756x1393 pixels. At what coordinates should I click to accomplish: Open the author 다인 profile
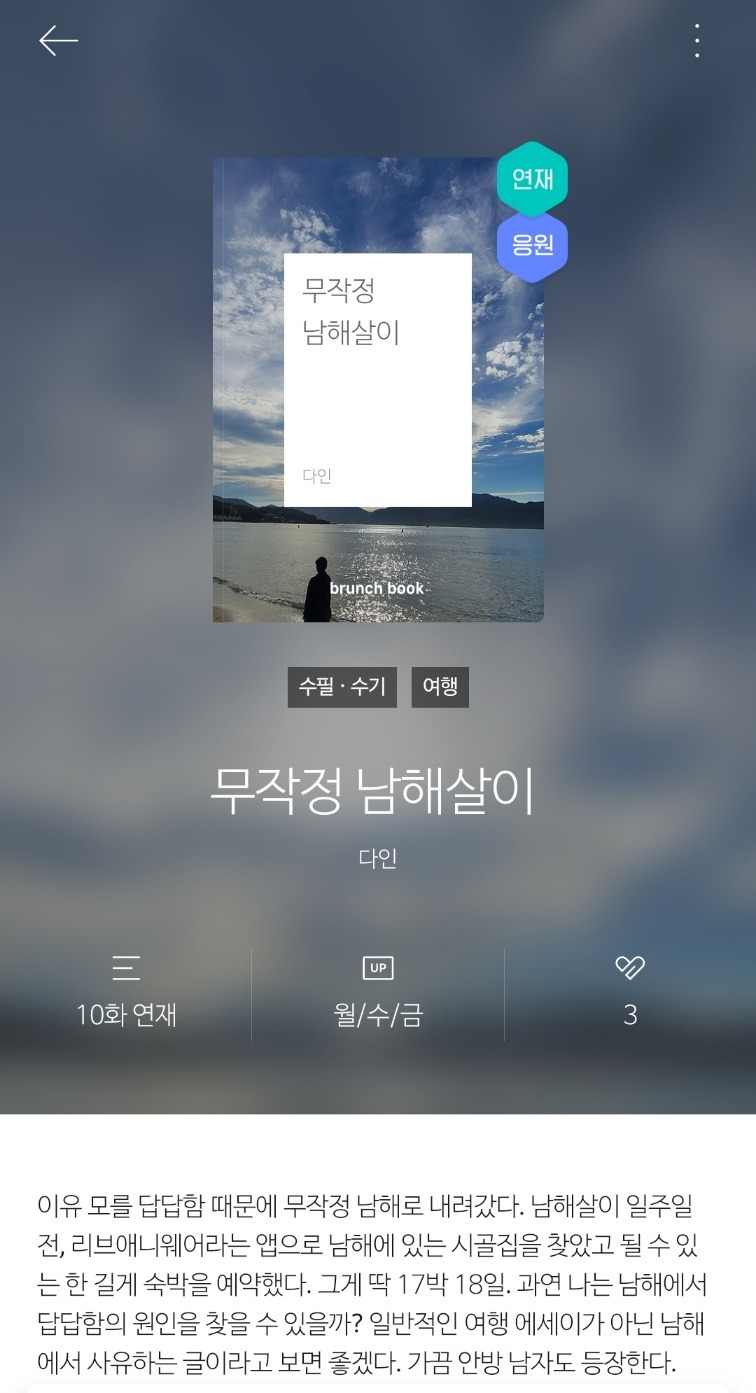[378, 859]
